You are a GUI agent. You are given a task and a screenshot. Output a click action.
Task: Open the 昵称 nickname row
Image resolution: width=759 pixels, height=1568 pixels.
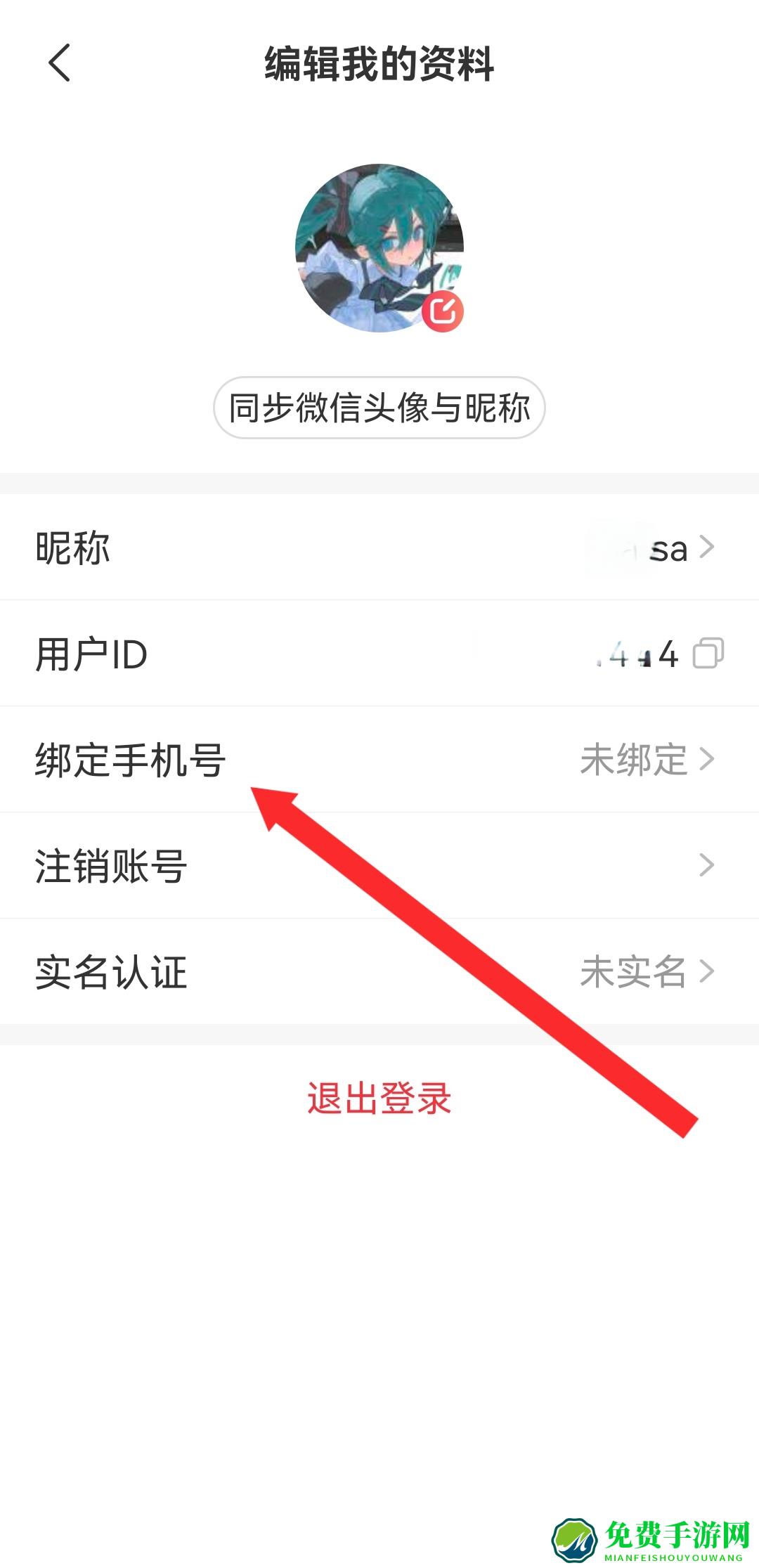(x=379, y=547)
